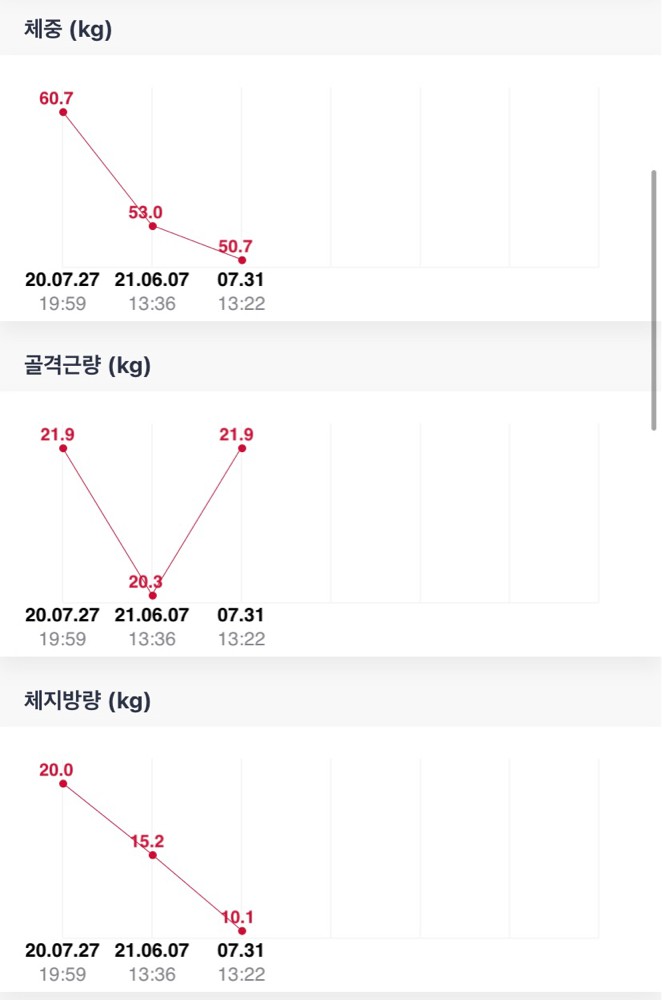
Task: Select the 10.1 point on body fat chart
Action: pos(242,931)
